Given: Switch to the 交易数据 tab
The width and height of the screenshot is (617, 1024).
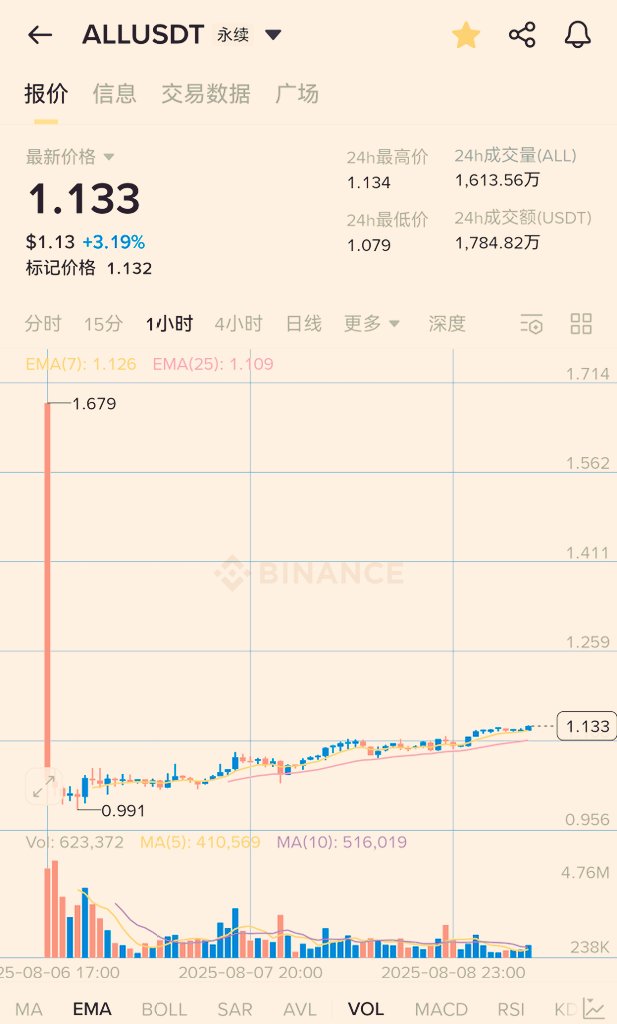Looking at the screenshot, I should tap(205, 94).
